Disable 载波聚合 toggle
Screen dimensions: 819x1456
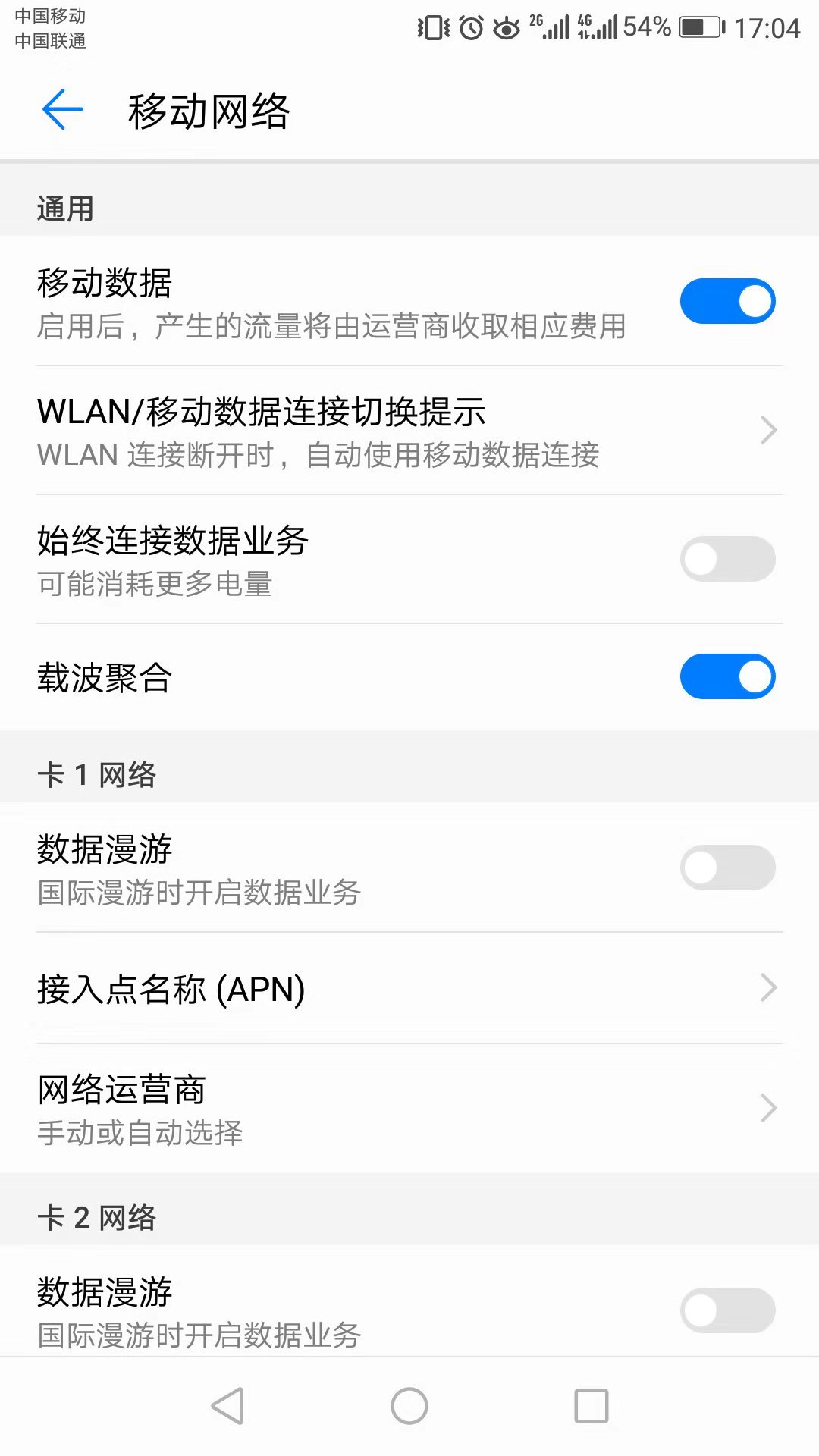coord(726,676)
